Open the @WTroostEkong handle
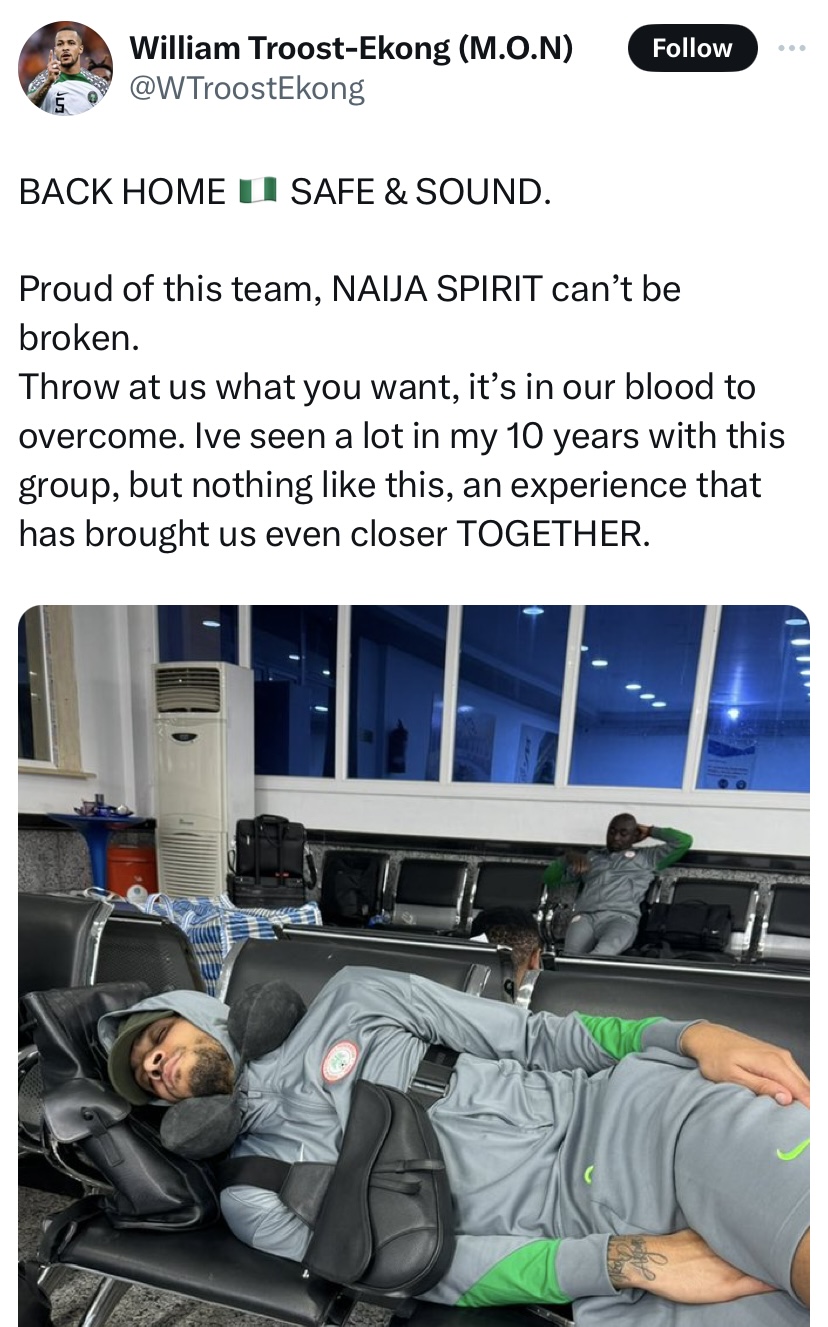This screenshot has width=828, height=1327. pos(247,89)
